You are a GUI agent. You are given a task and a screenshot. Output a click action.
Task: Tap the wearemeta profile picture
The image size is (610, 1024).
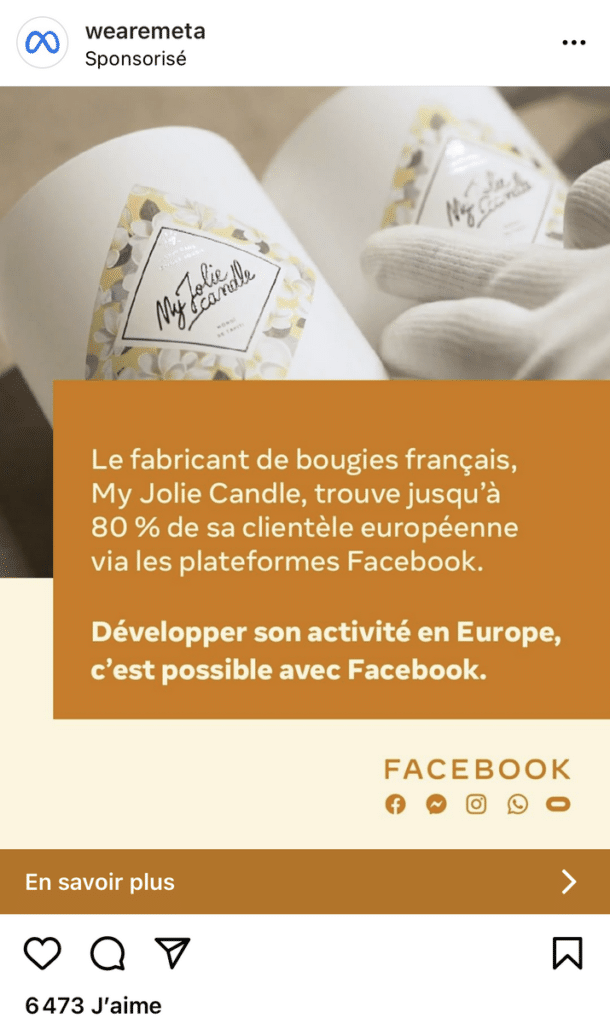click(x=42, y=43)
